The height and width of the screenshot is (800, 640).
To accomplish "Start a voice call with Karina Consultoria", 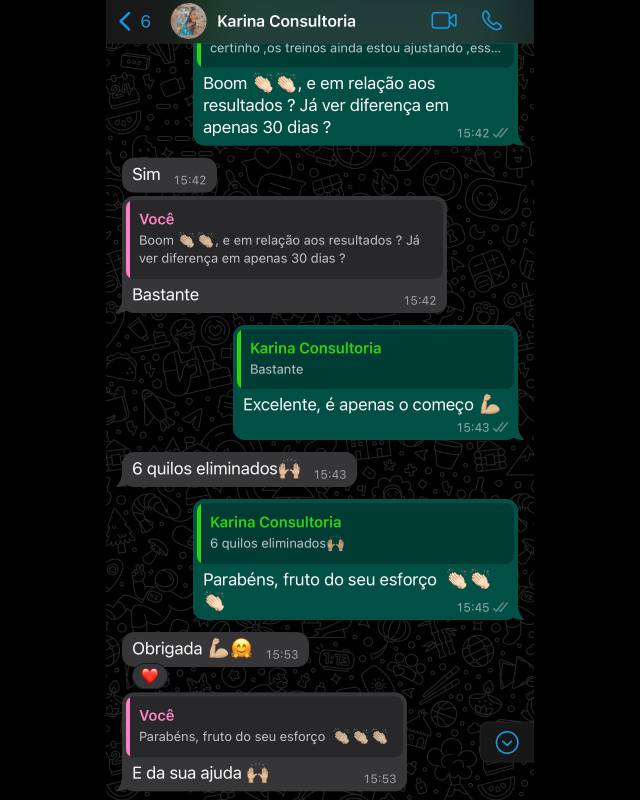I will pyautogui.click(x=491, y=21).
